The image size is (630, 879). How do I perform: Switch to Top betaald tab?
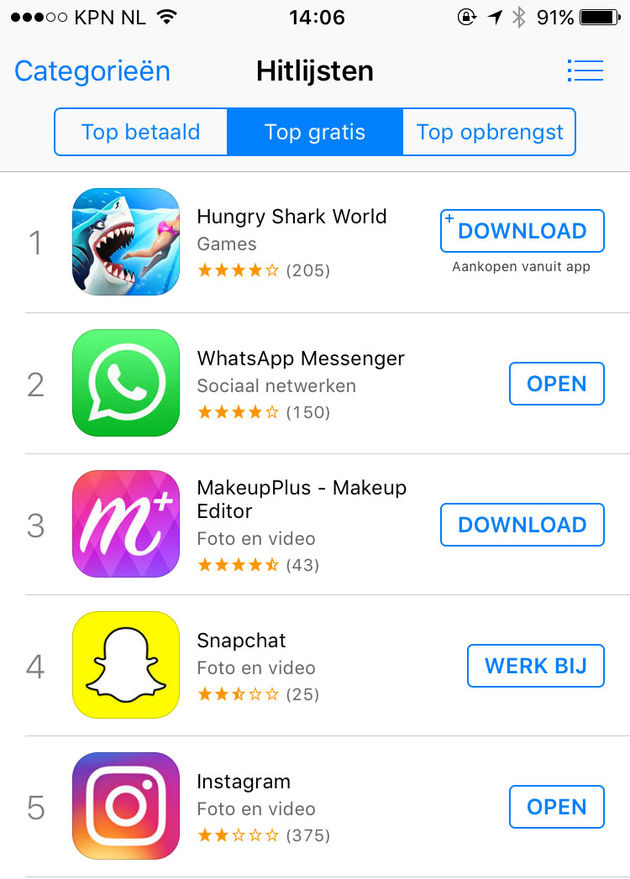coord(141,132)
